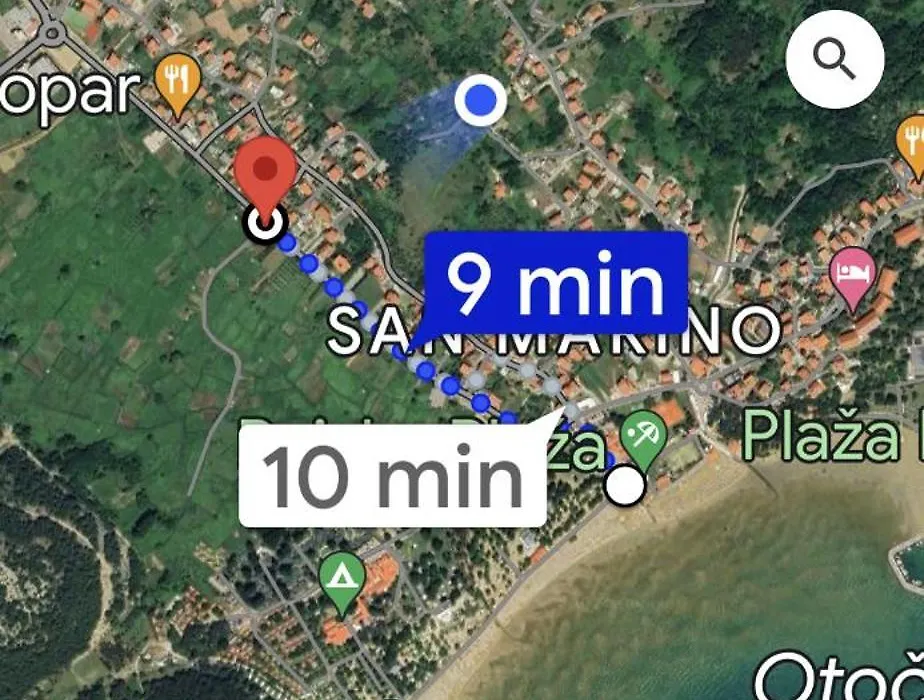Viewport: 924px width, 700px height.
Task: Tap the red destination pin
Action: [265, 174]
